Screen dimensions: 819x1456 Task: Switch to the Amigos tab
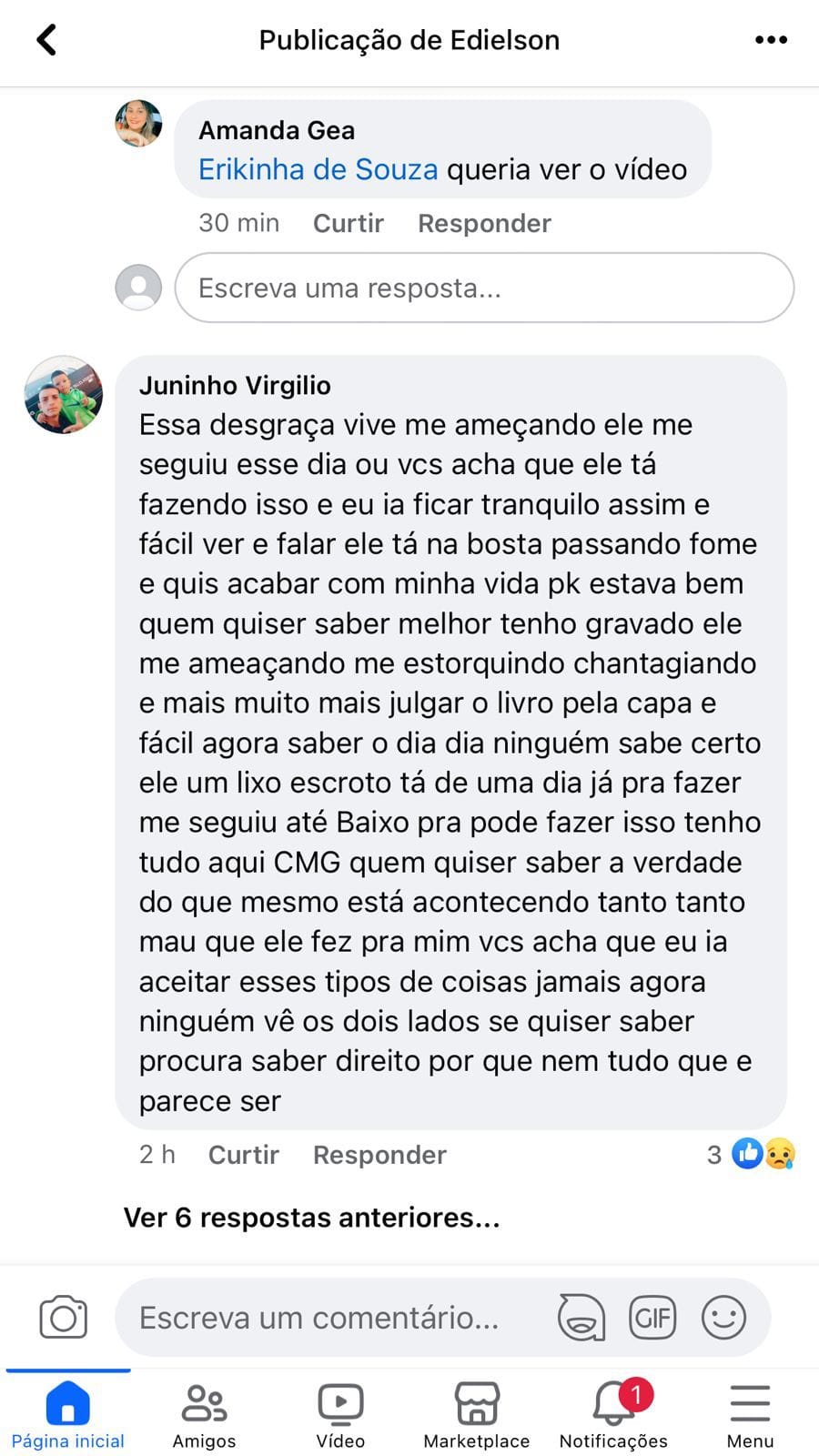tap(204, 1415)
